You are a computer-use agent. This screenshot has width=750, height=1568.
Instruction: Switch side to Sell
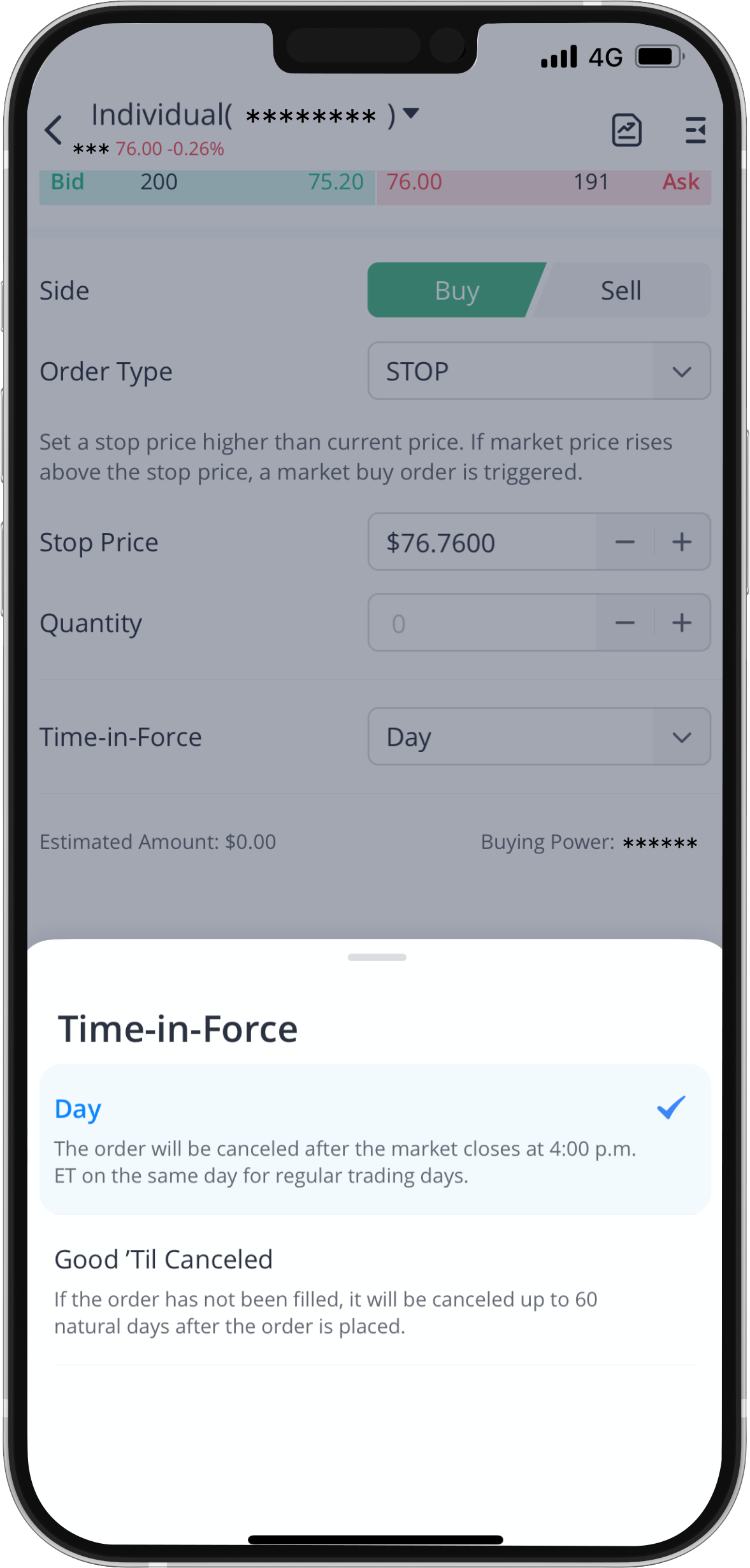(x=621, y=291)
